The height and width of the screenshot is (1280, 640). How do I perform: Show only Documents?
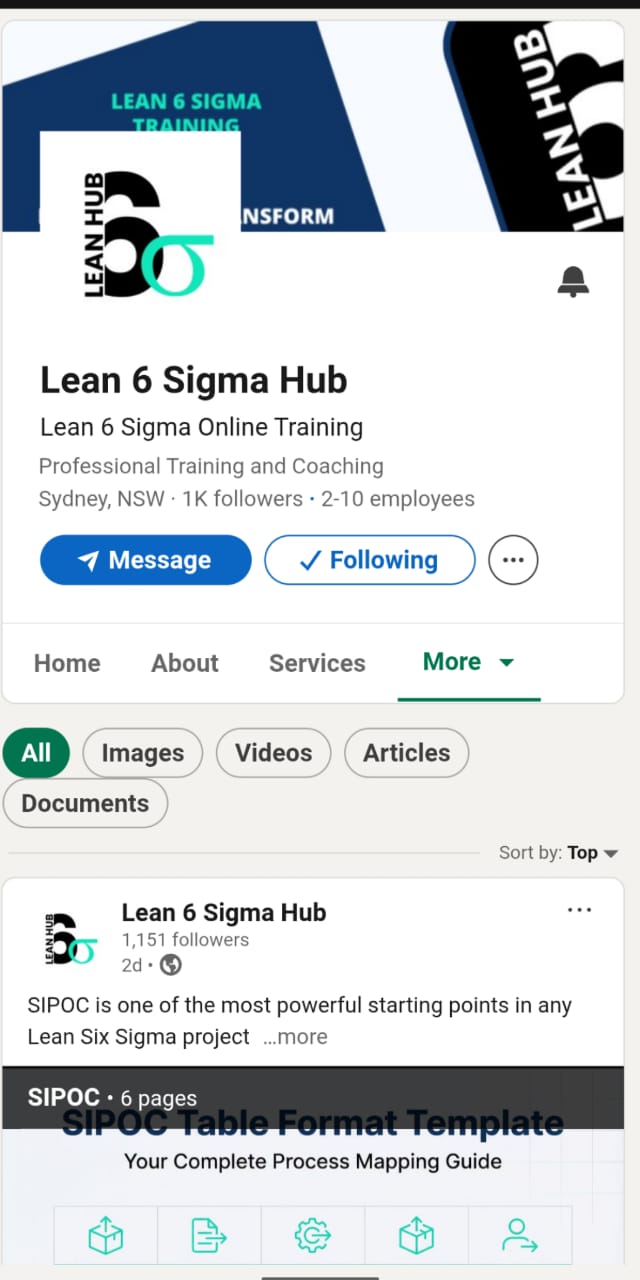[85, 803]
